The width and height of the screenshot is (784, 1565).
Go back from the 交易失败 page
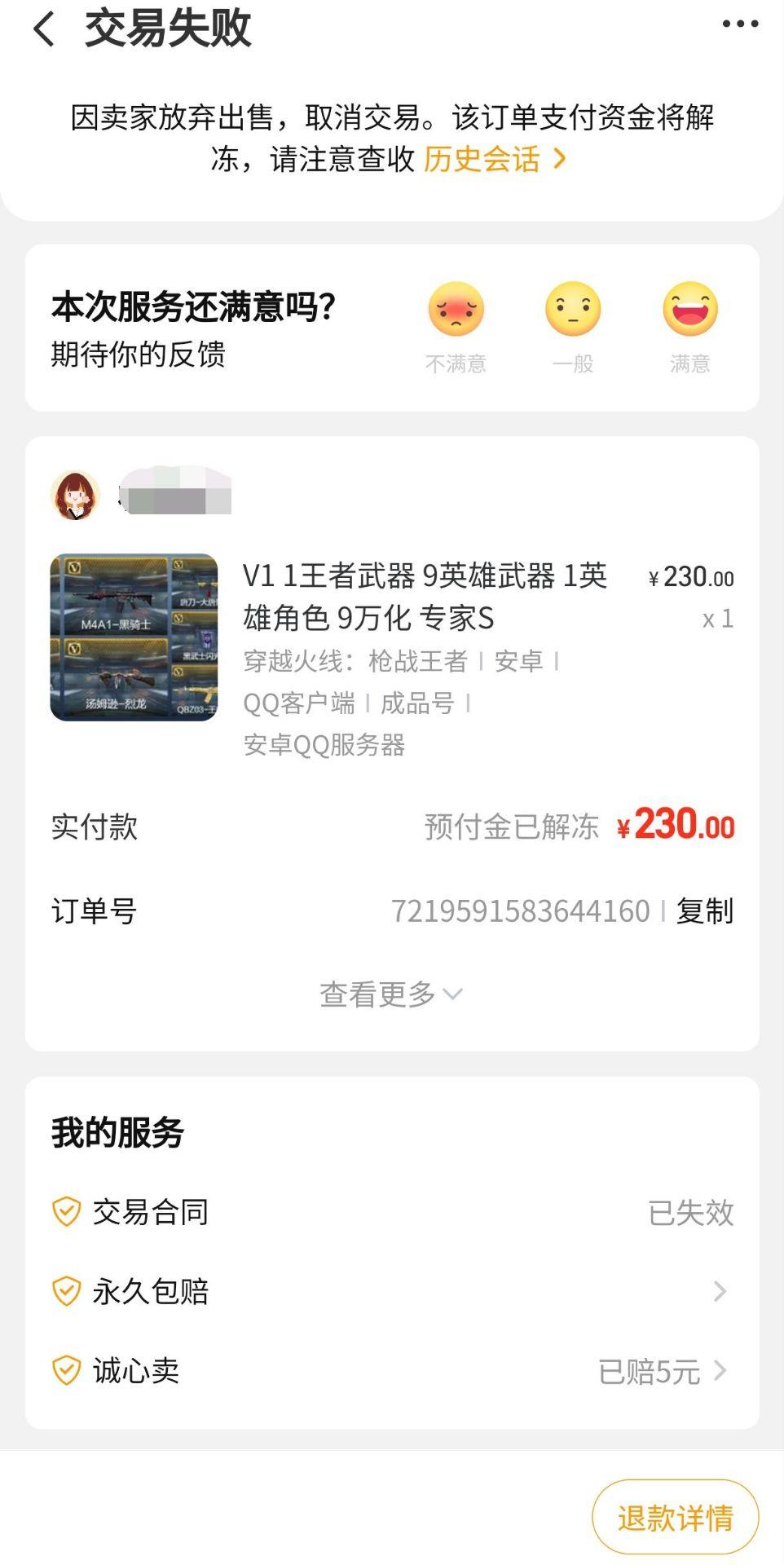point(44,29)
